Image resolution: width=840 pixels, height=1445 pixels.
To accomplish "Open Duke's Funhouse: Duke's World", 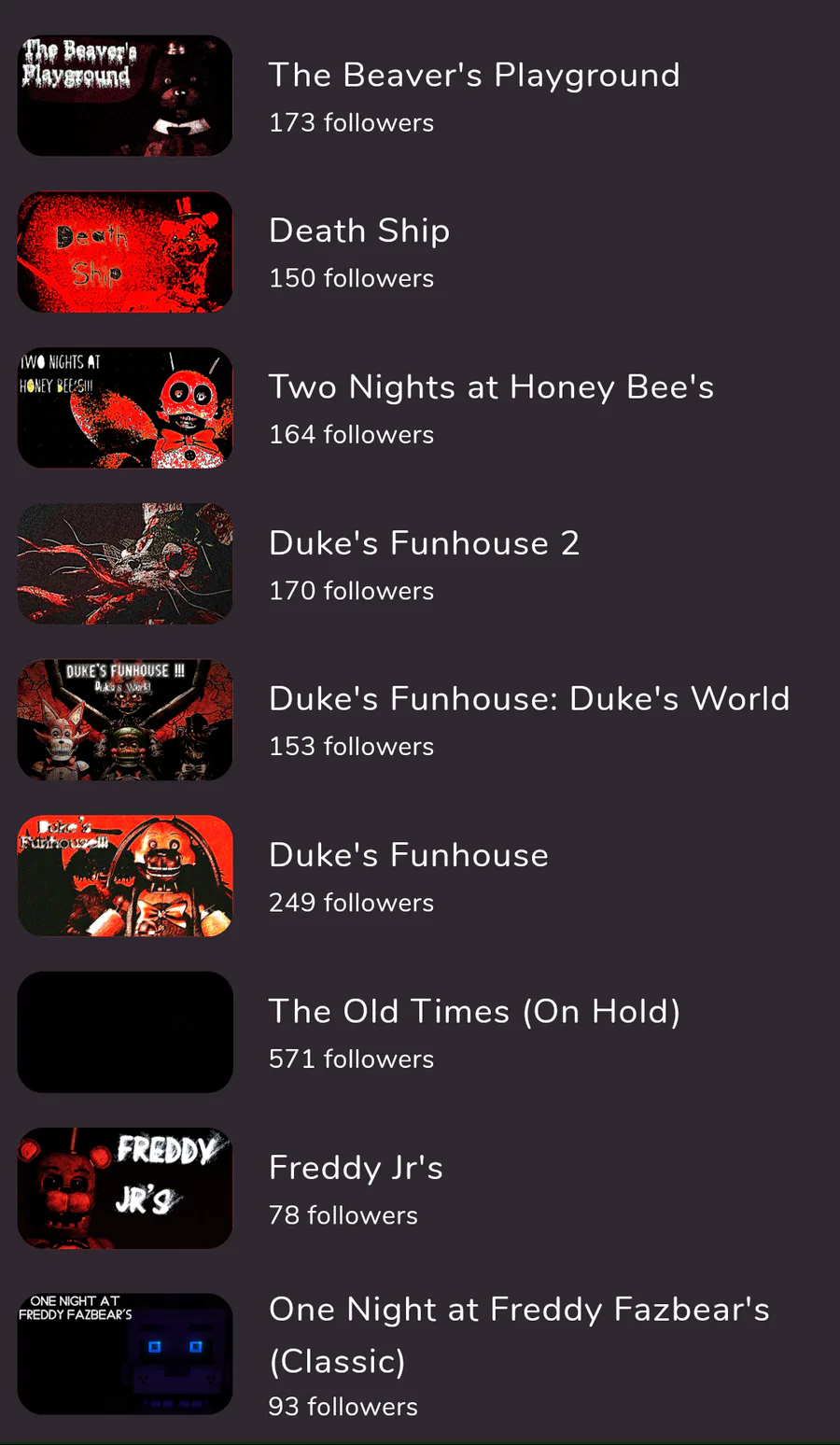I will pos(528,699).
